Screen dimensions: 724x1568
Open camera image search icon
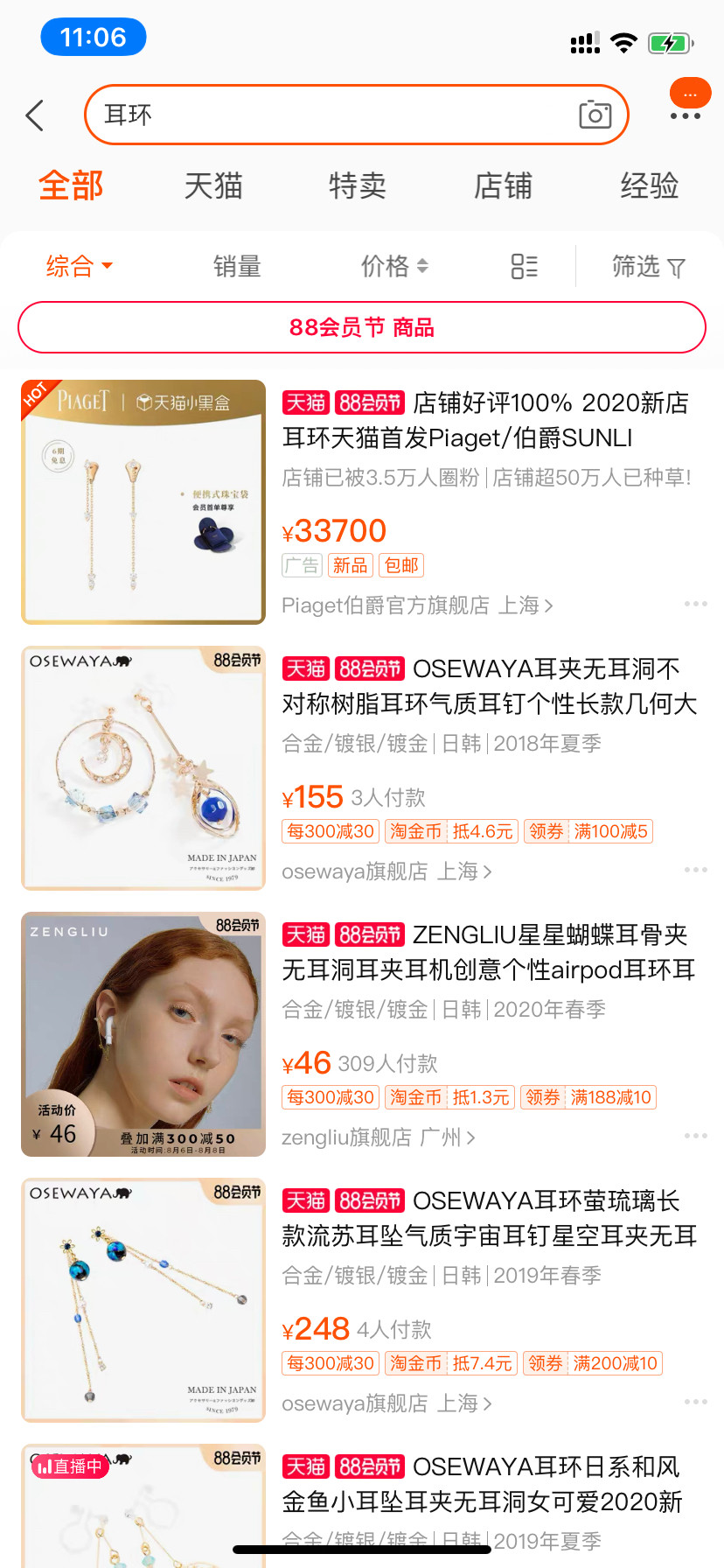(595, 115)
